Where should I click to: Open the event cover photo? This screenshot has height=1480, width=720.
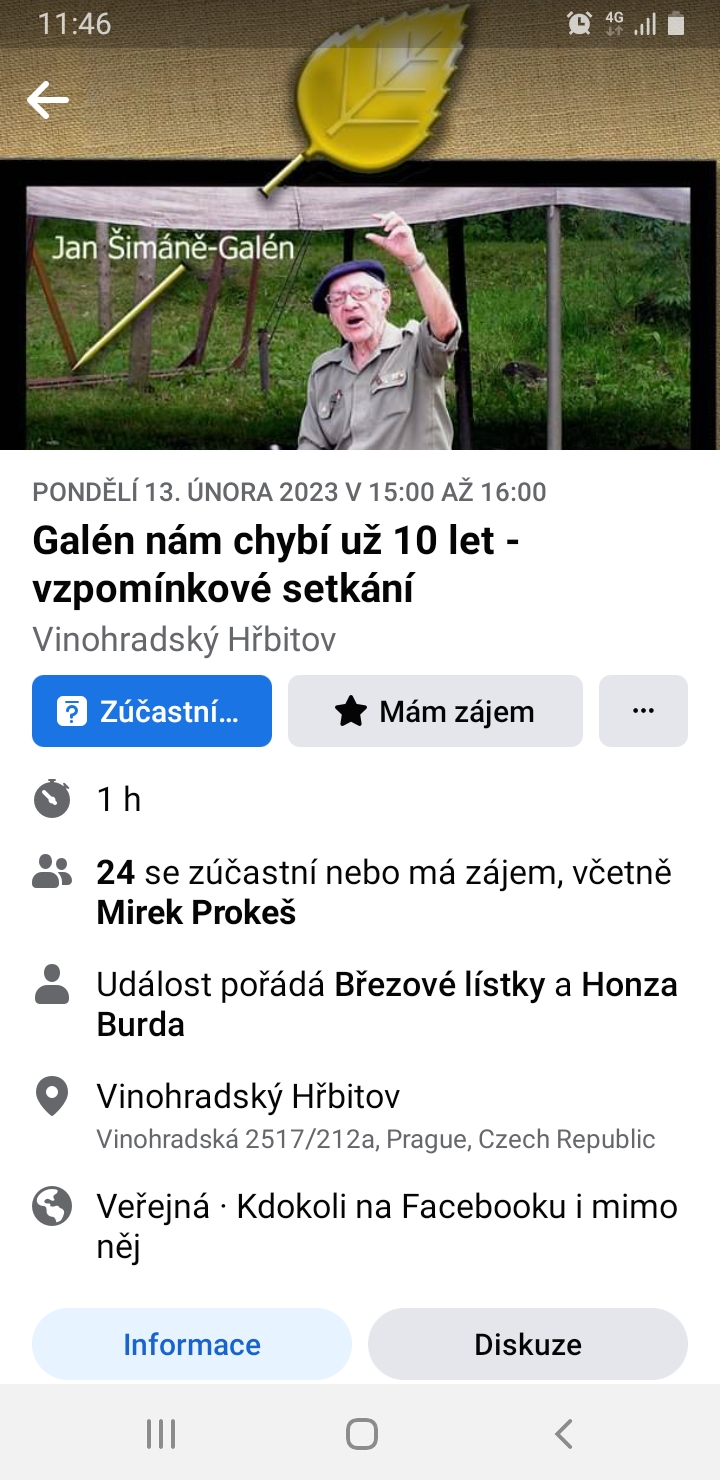360,300
